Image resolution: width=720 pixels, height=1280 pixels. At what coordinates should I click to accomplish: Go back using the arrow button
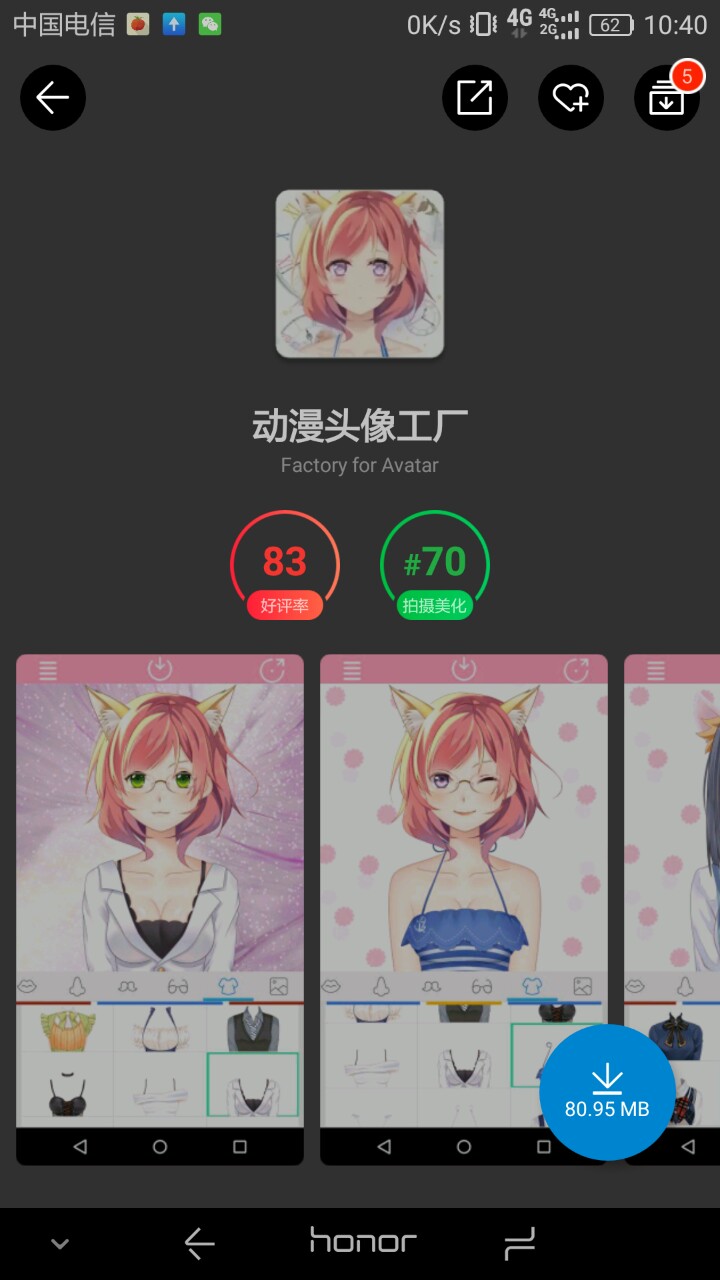click(53, 97)
